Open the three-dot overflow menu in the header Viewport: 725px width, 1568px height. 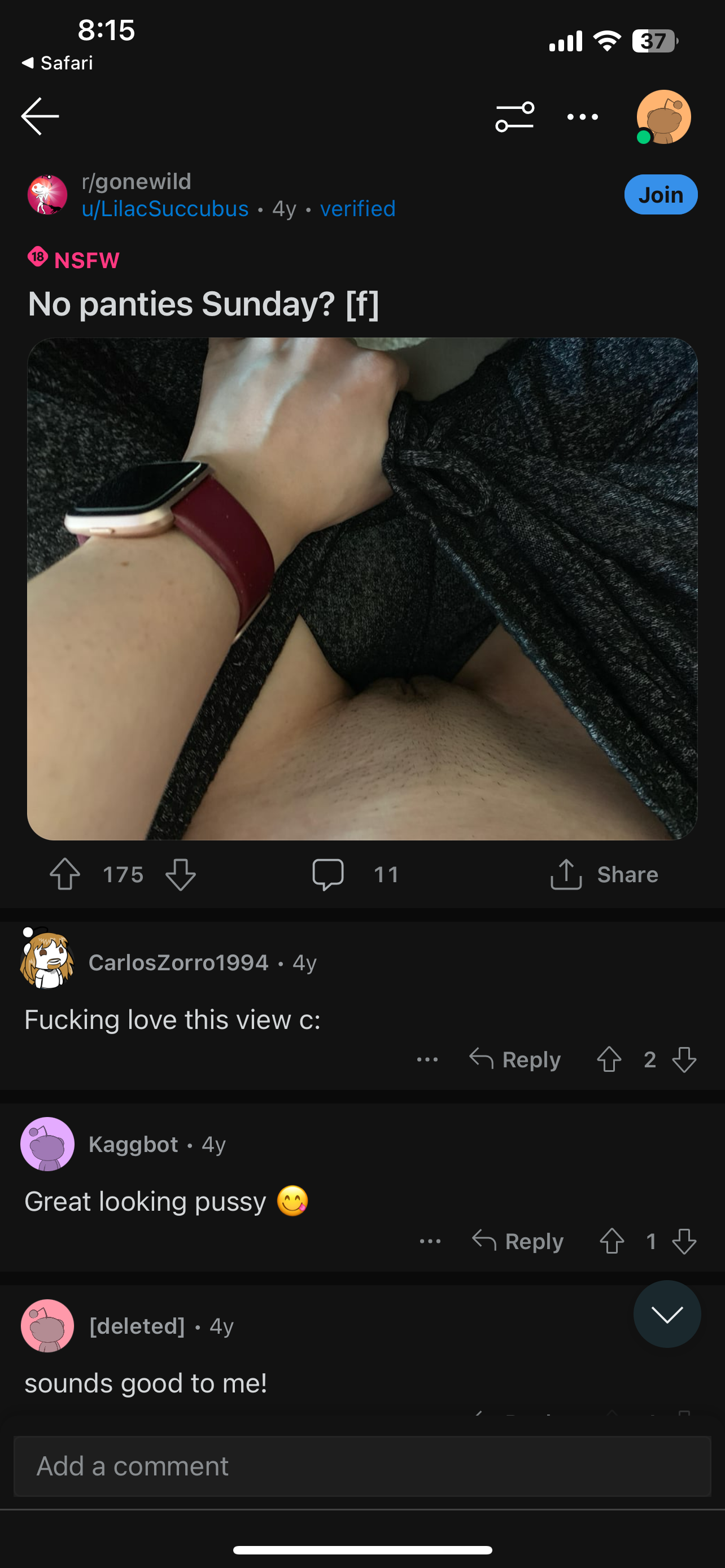click(x=583, y=116)
